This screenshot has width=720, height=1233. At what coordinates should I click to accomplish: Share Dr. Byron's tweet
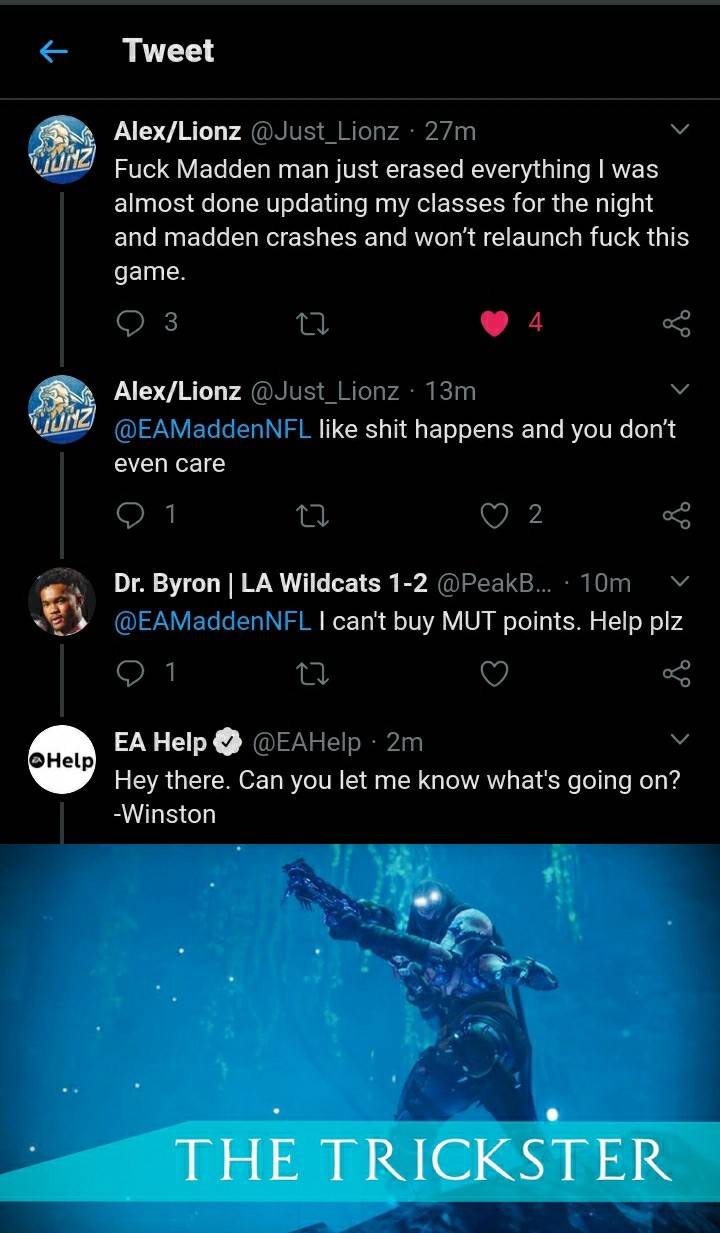676,674
